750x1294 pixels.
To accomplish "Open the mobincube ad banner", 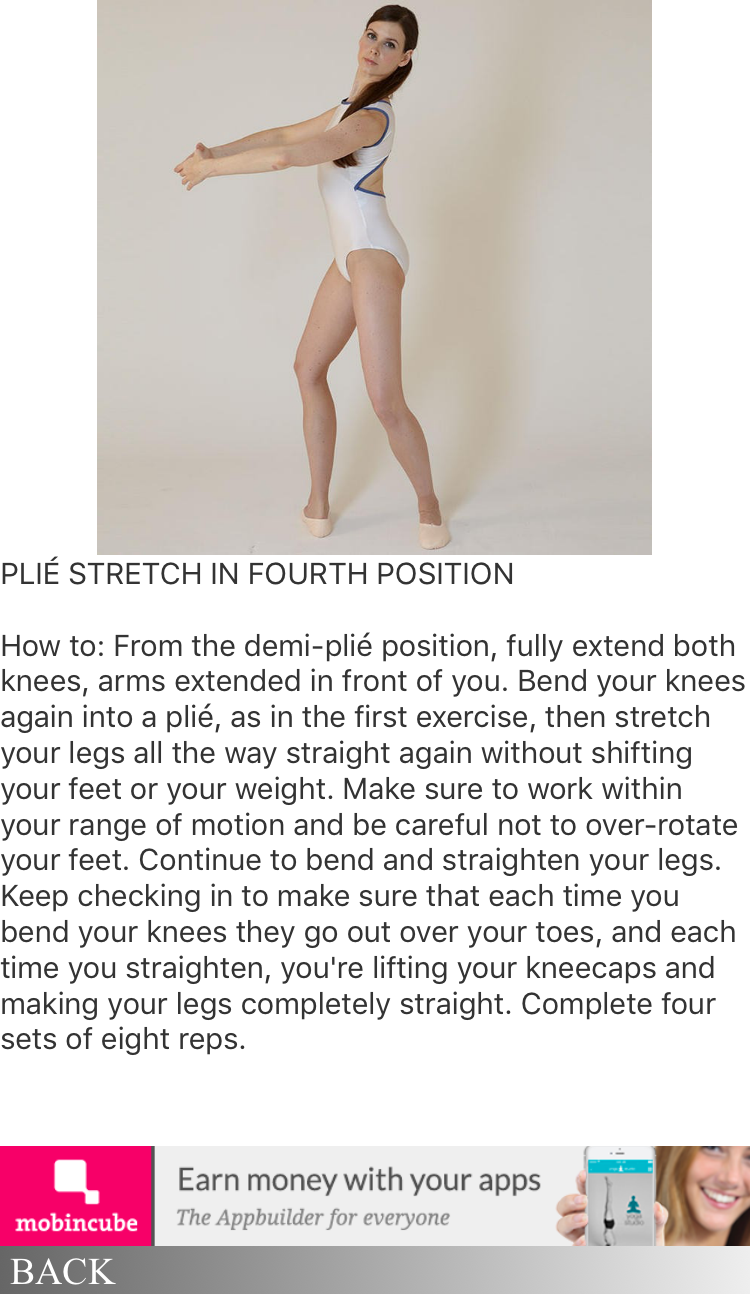I will [375, 1196].
